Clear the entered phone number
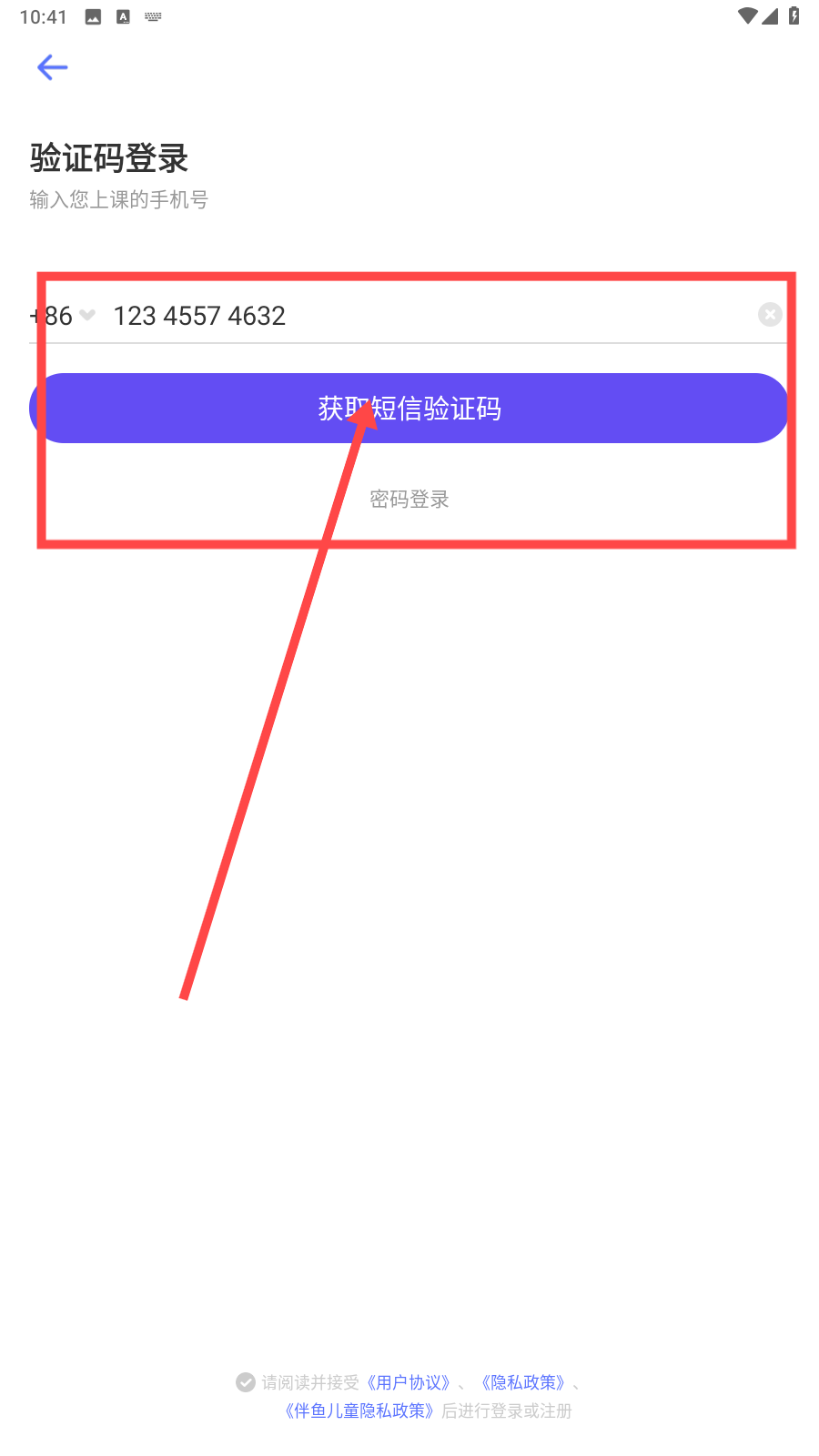This screenshot has height=1456, width=819. [x=770, y=315]
